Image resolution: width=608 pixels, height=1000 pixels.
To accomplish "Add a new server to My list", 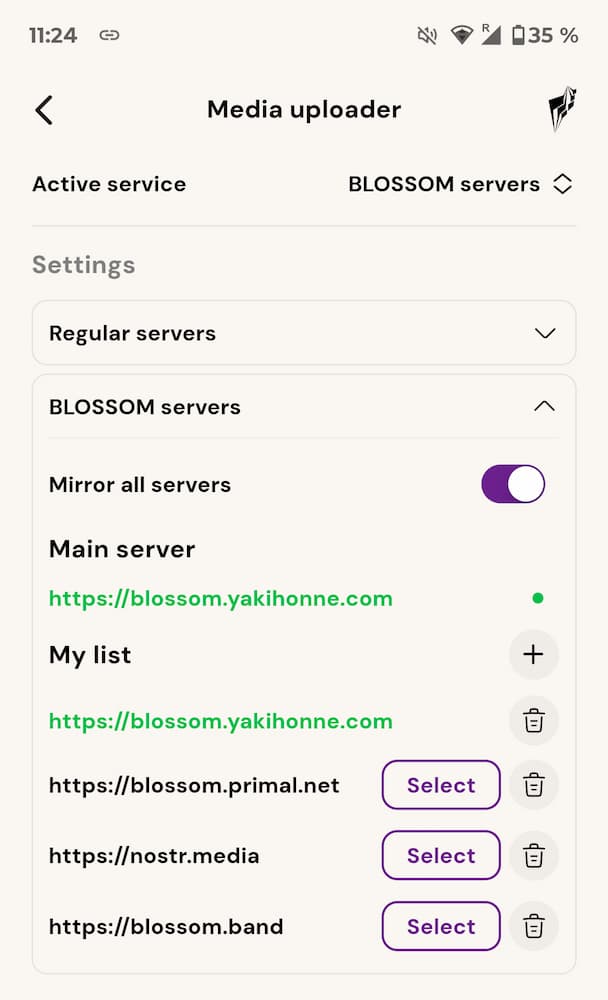I will click(533, 655).
